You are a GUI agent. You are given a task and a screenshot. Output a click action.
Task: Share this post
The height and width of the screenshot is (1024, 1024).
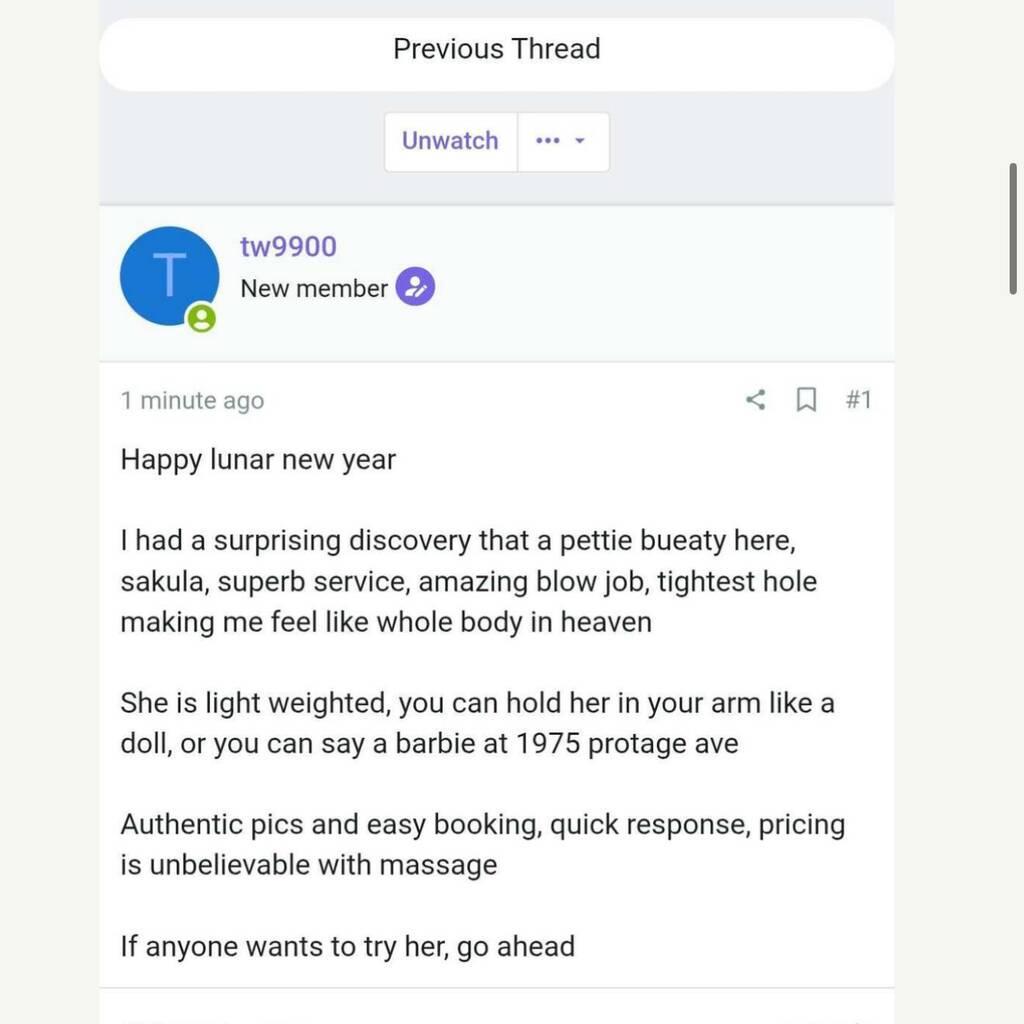point(756,400)
